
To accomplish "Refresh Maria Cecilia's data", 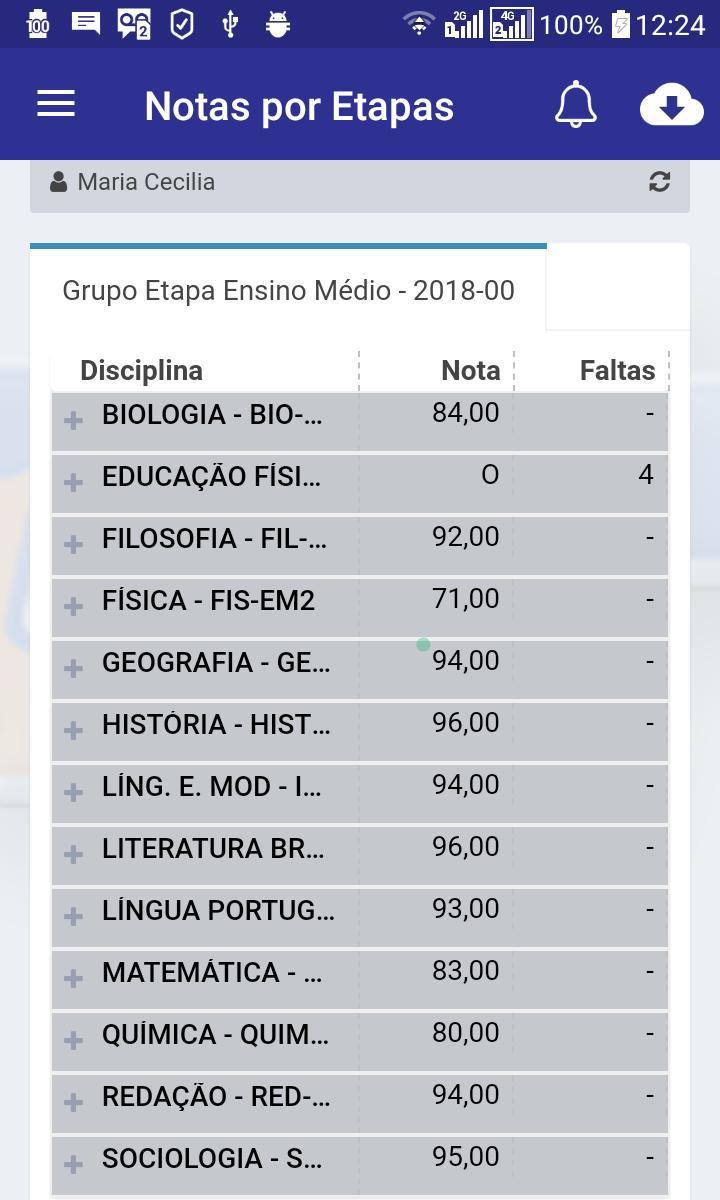I will [659, 182].
